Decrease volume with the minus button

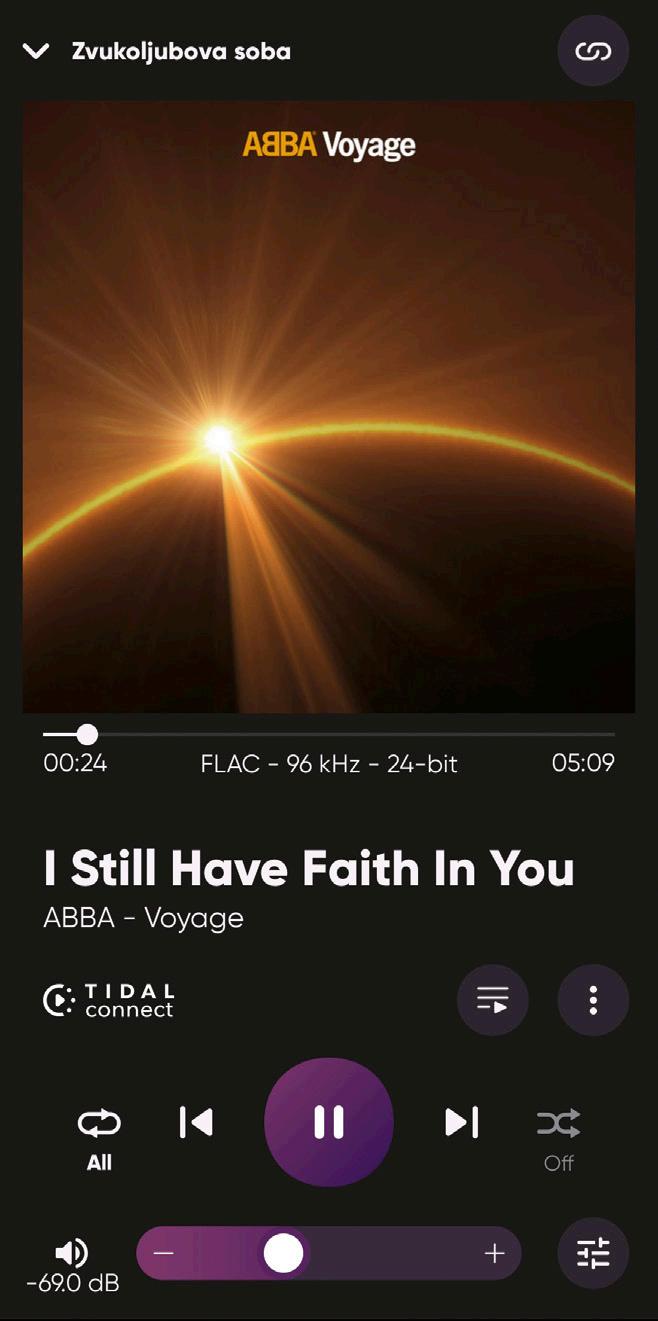pos(164,1253)
